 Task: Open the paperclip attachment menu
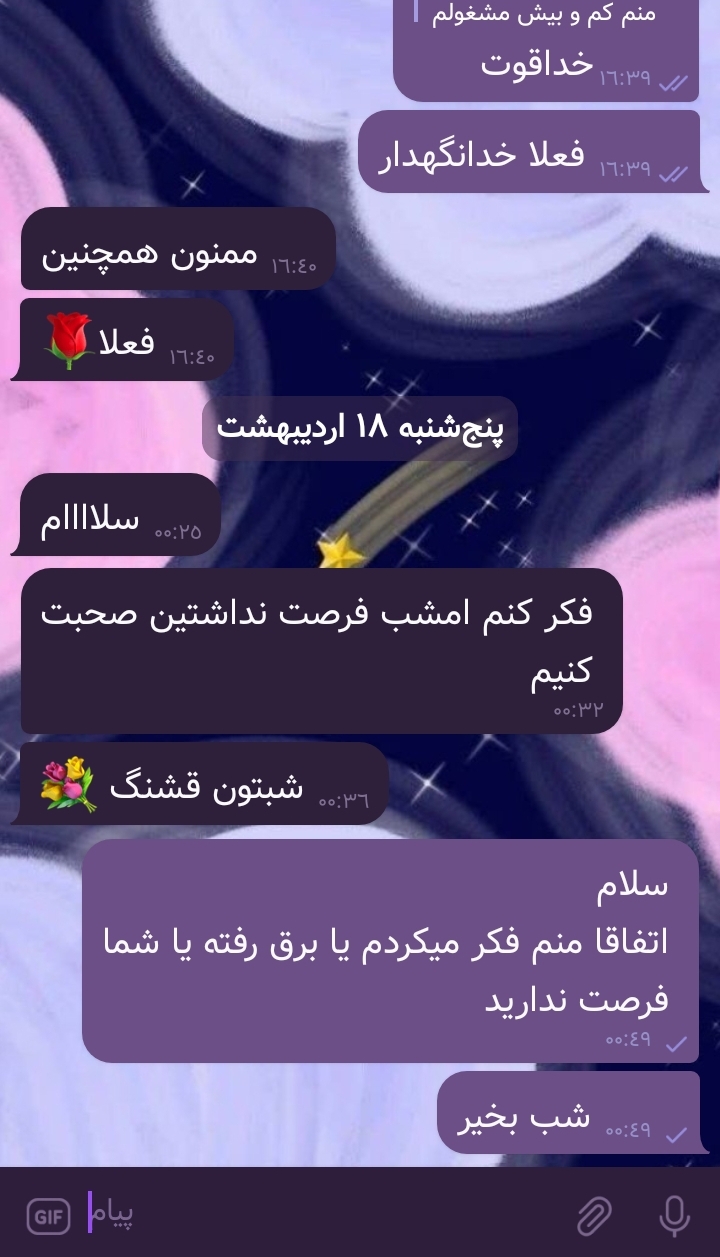coord(594,1216)
